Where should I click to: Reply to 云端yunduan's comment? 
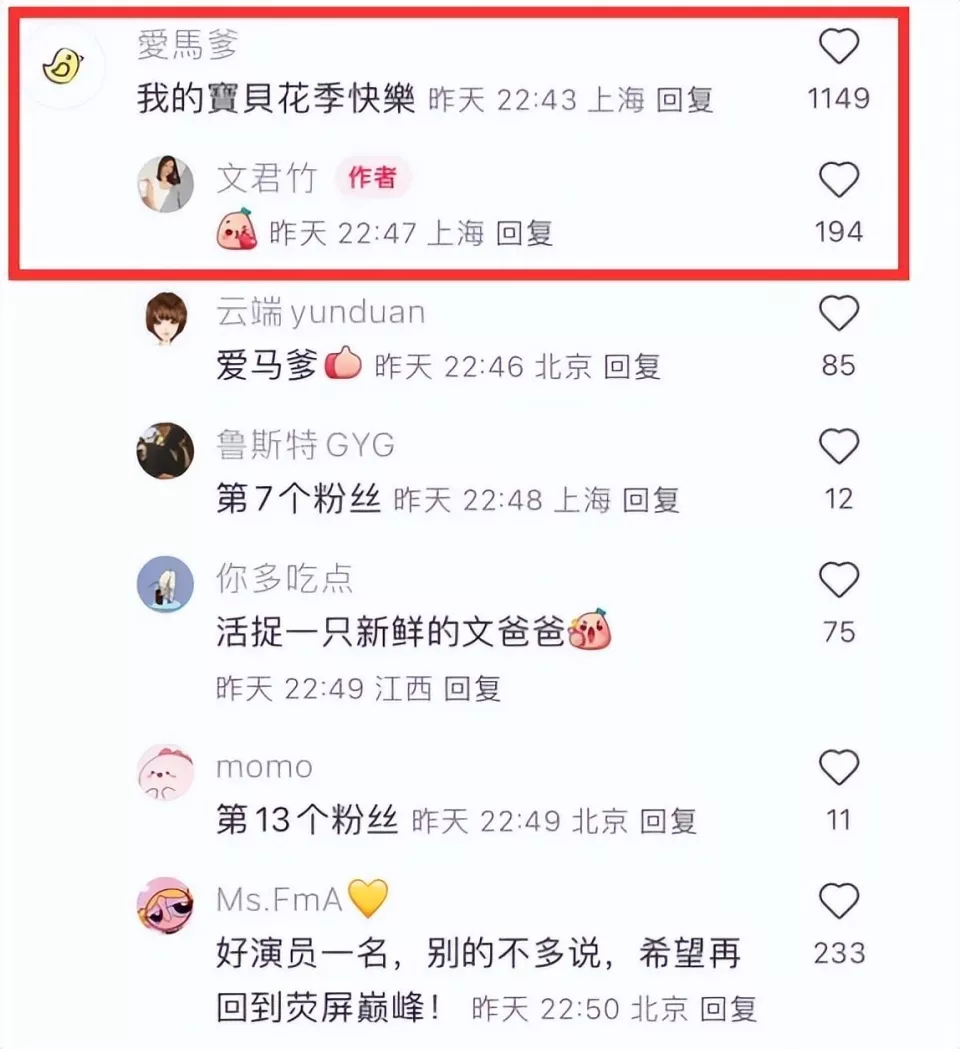click(632, 367)
